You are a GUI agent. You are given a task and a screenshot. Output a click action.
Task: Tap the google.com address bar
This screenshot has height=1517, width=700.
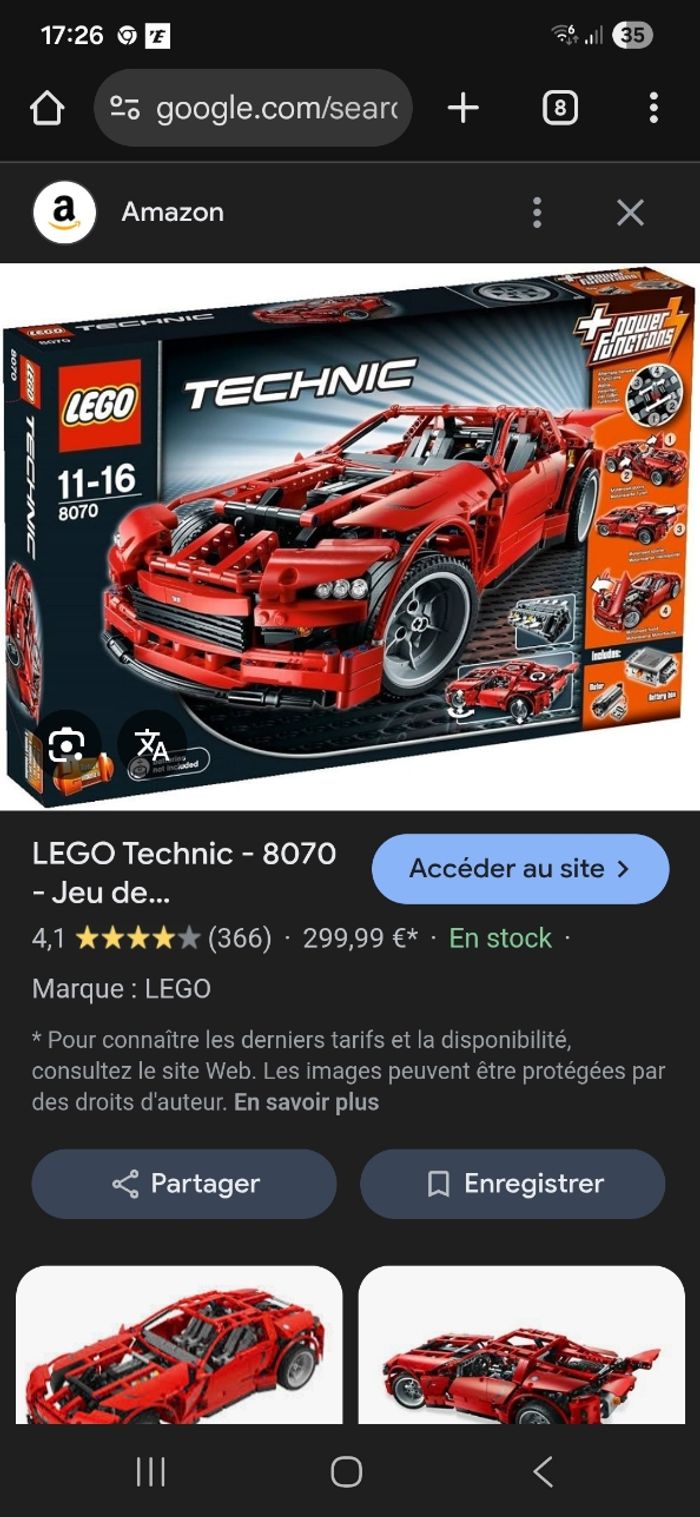255,108
